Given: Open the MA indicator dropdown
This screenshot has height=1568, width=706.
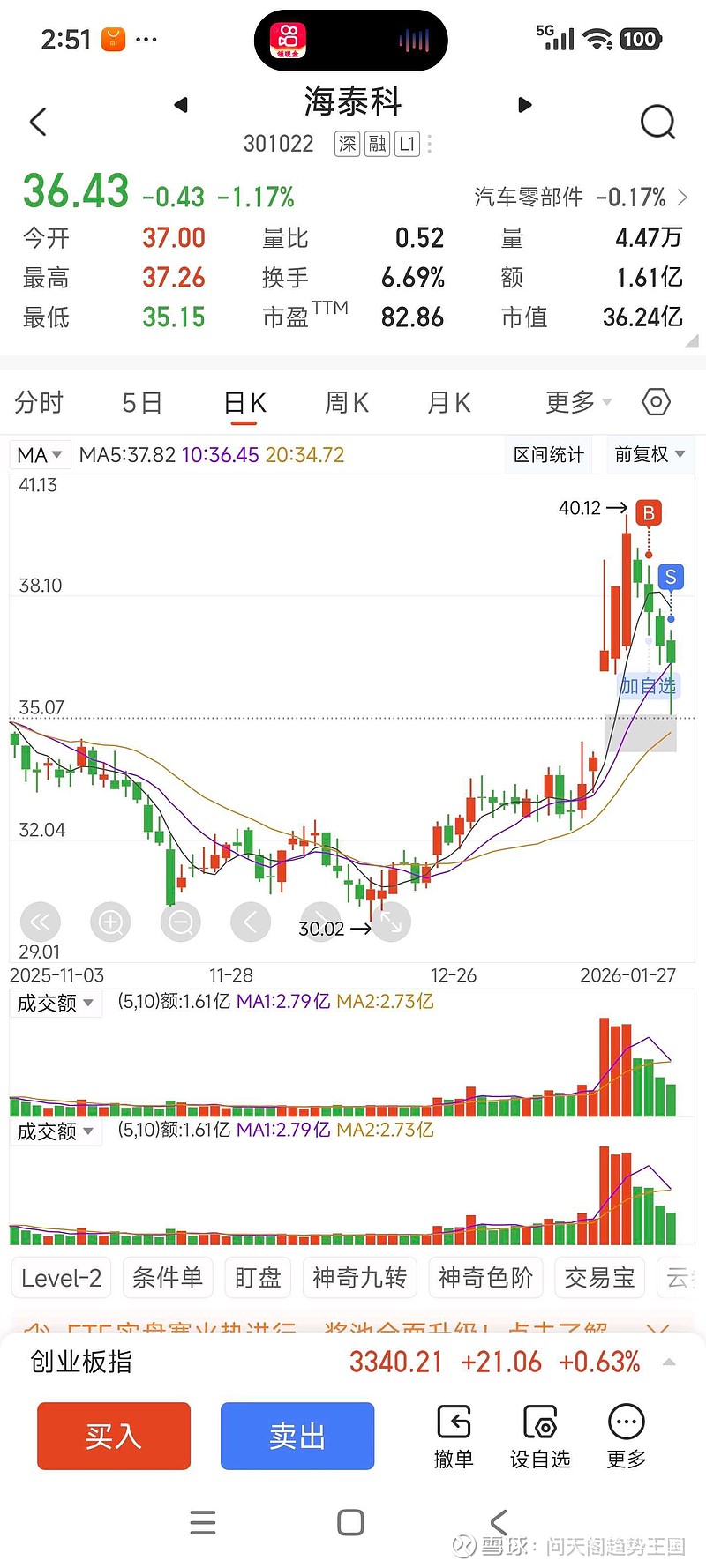Looking at the screenshot, I should [x=39, y=454].
